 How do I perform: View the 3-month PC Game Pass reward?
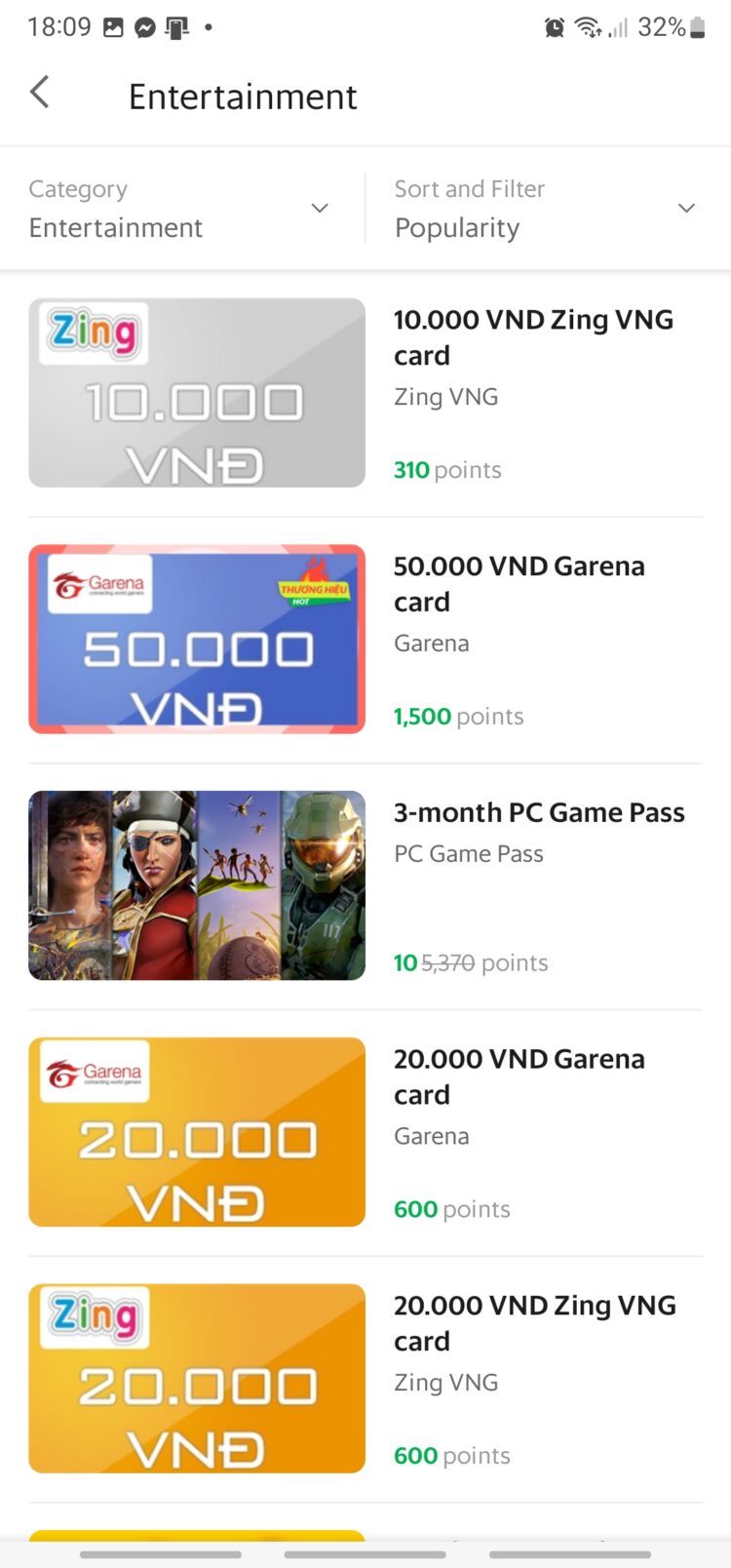(365, 885)
